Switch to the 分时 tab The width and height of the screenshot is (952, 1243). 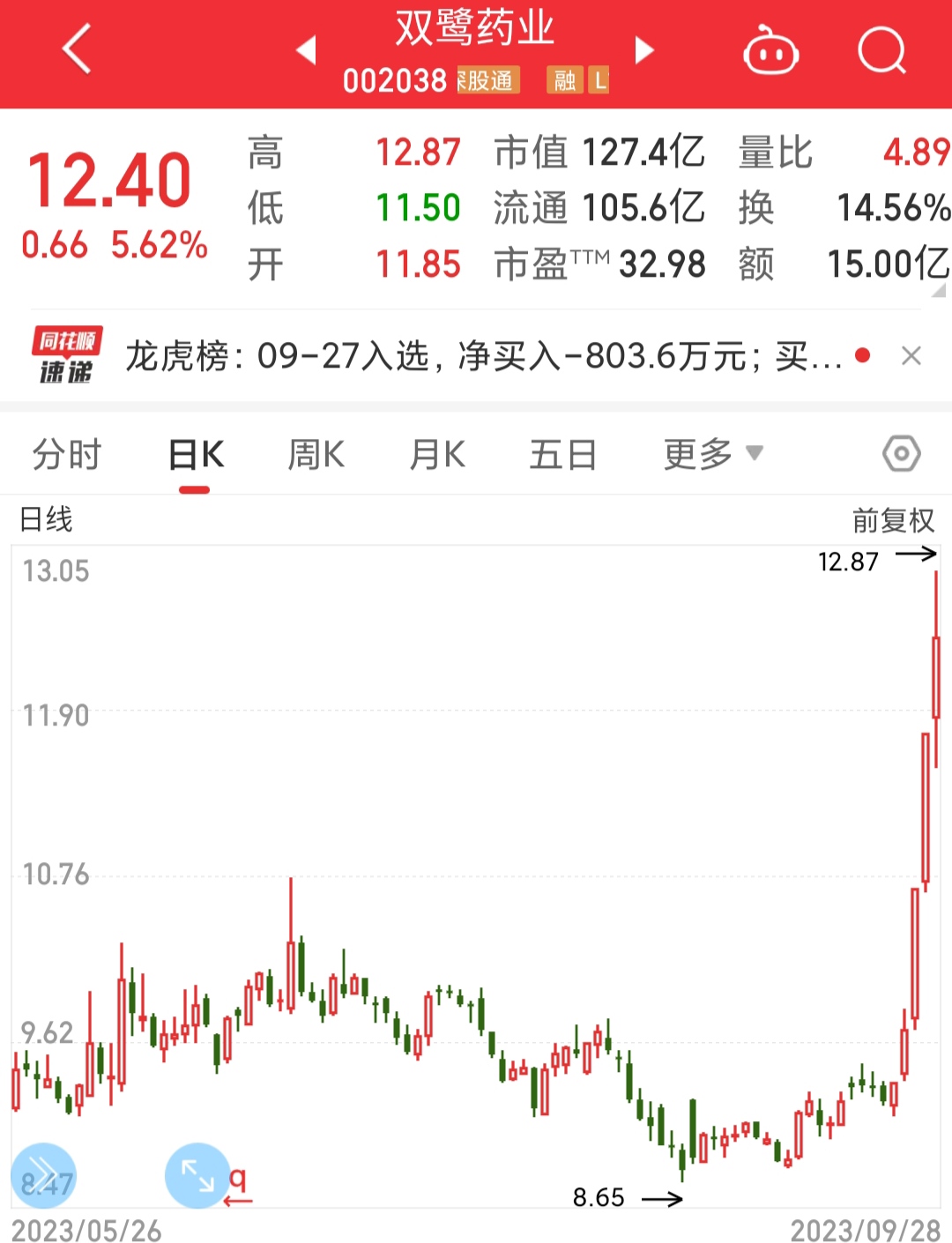point(67,453)
